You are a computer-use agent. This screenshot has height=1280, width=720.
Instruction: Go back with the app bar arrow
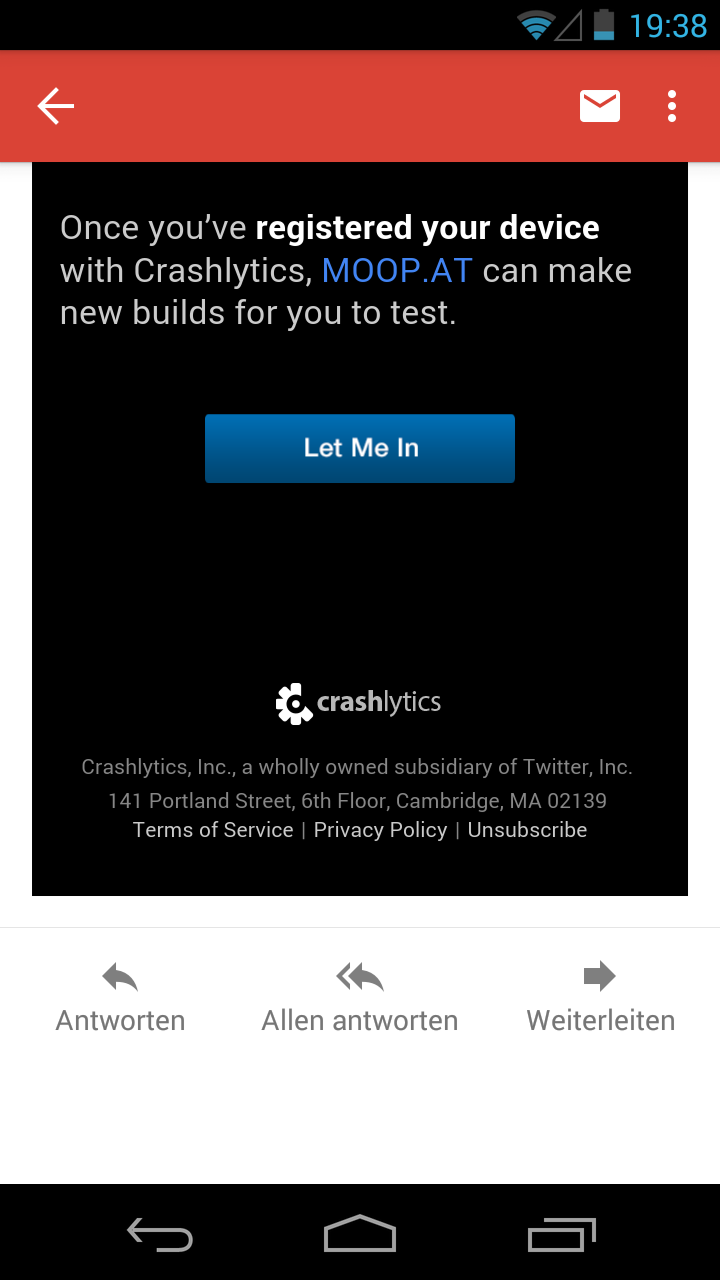(x=56, y=106)
